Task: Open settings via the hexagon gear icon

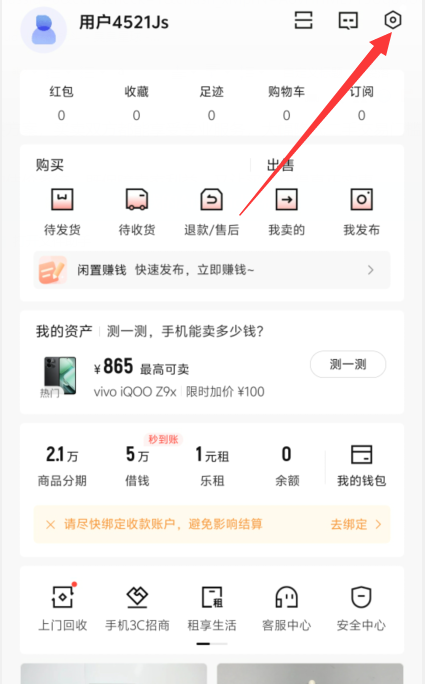Action: (392, 20)
